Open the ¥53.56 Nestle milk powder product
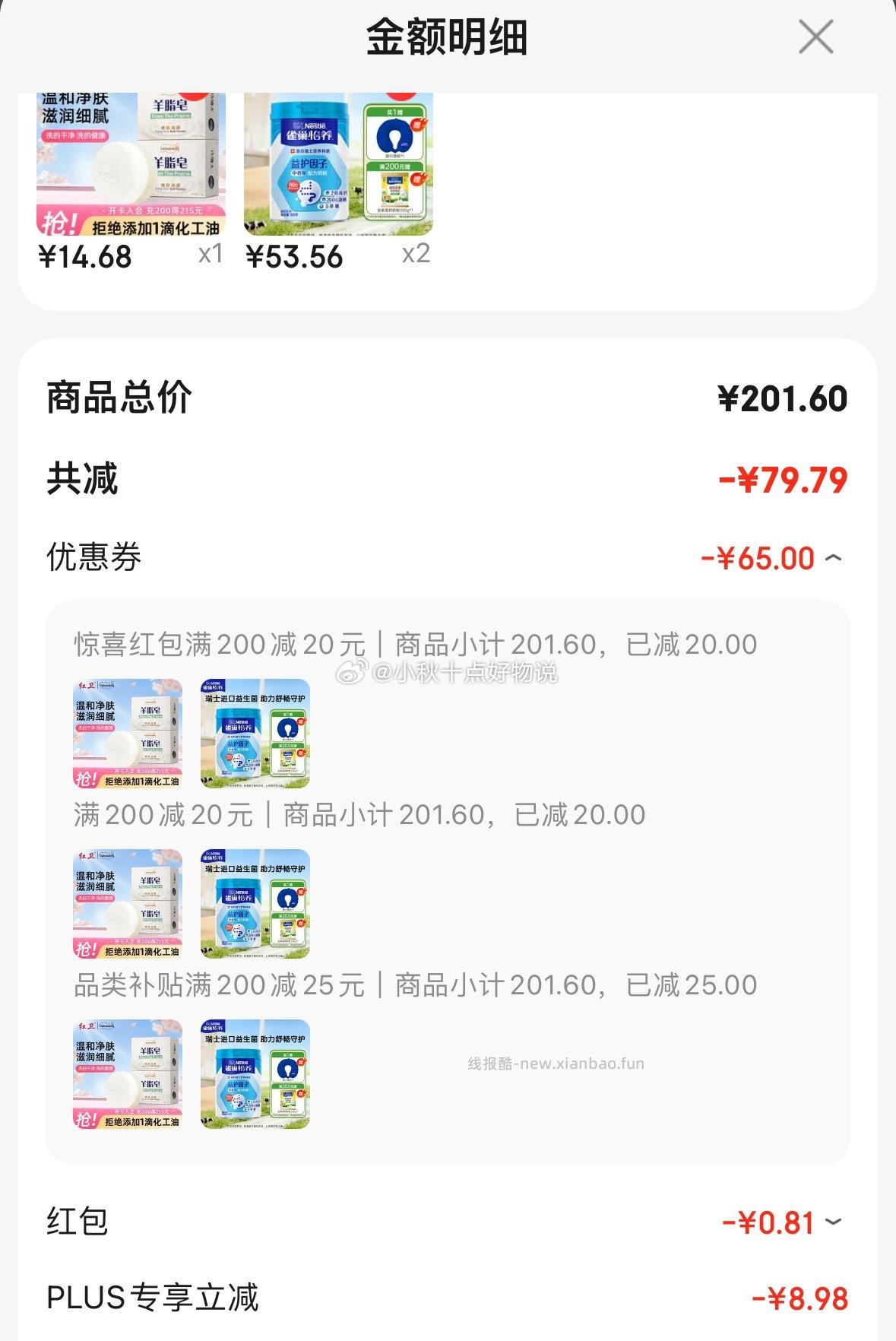The width and height of the screenshot is (896, 1341). point(338,163)
